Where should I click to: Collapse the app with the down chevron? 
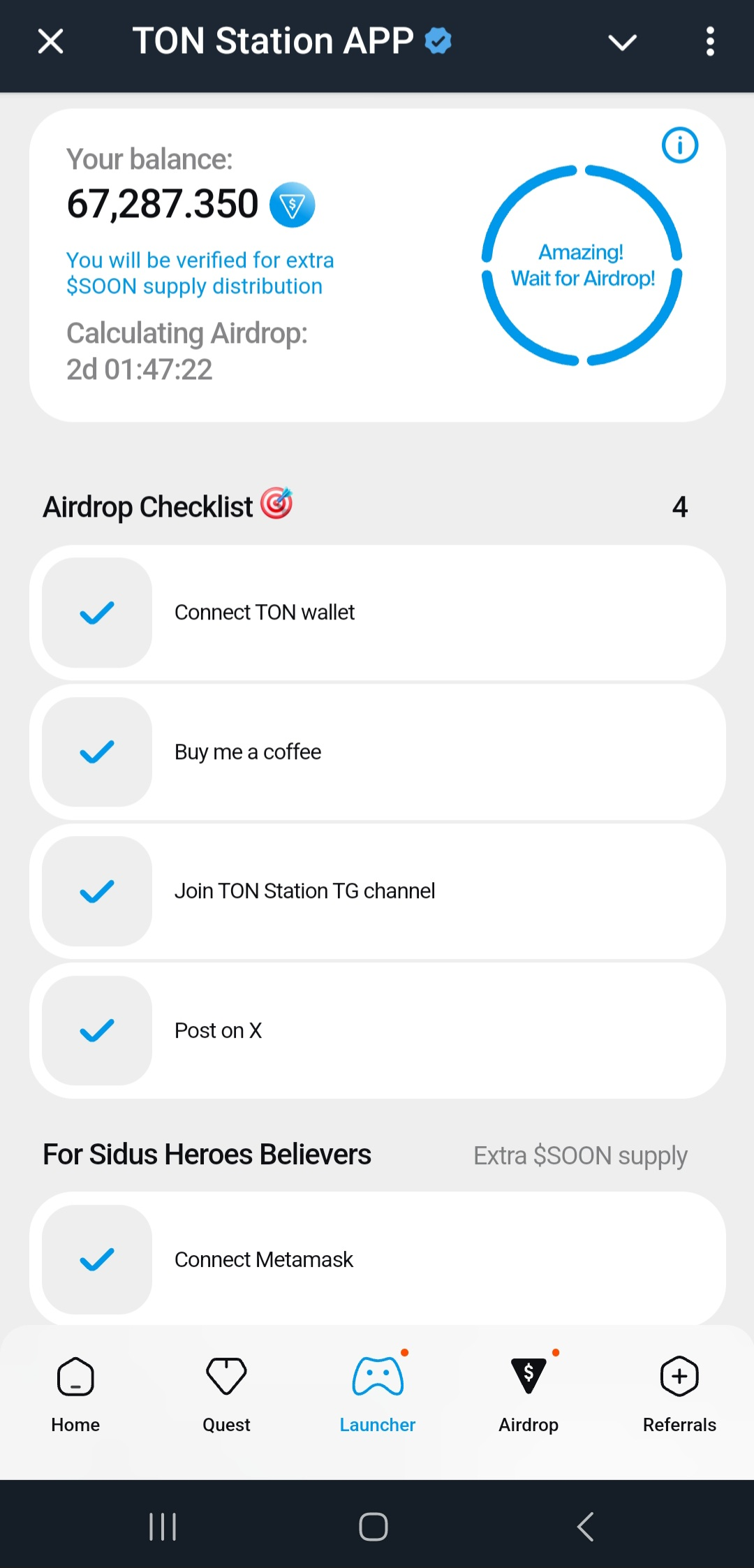coord(622,43)
